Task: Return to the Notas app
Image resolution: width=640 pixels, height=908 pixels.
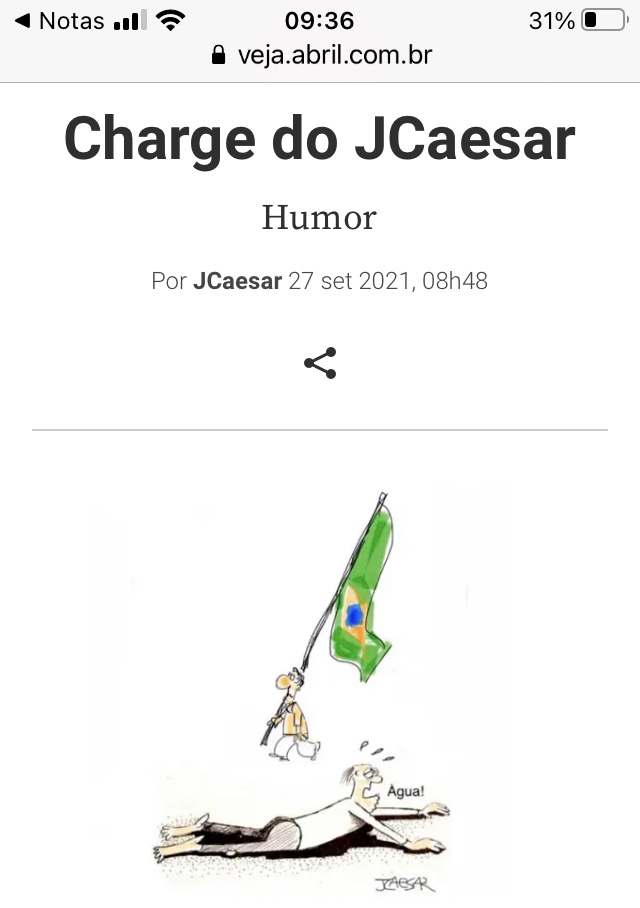Action: [59, 21]
